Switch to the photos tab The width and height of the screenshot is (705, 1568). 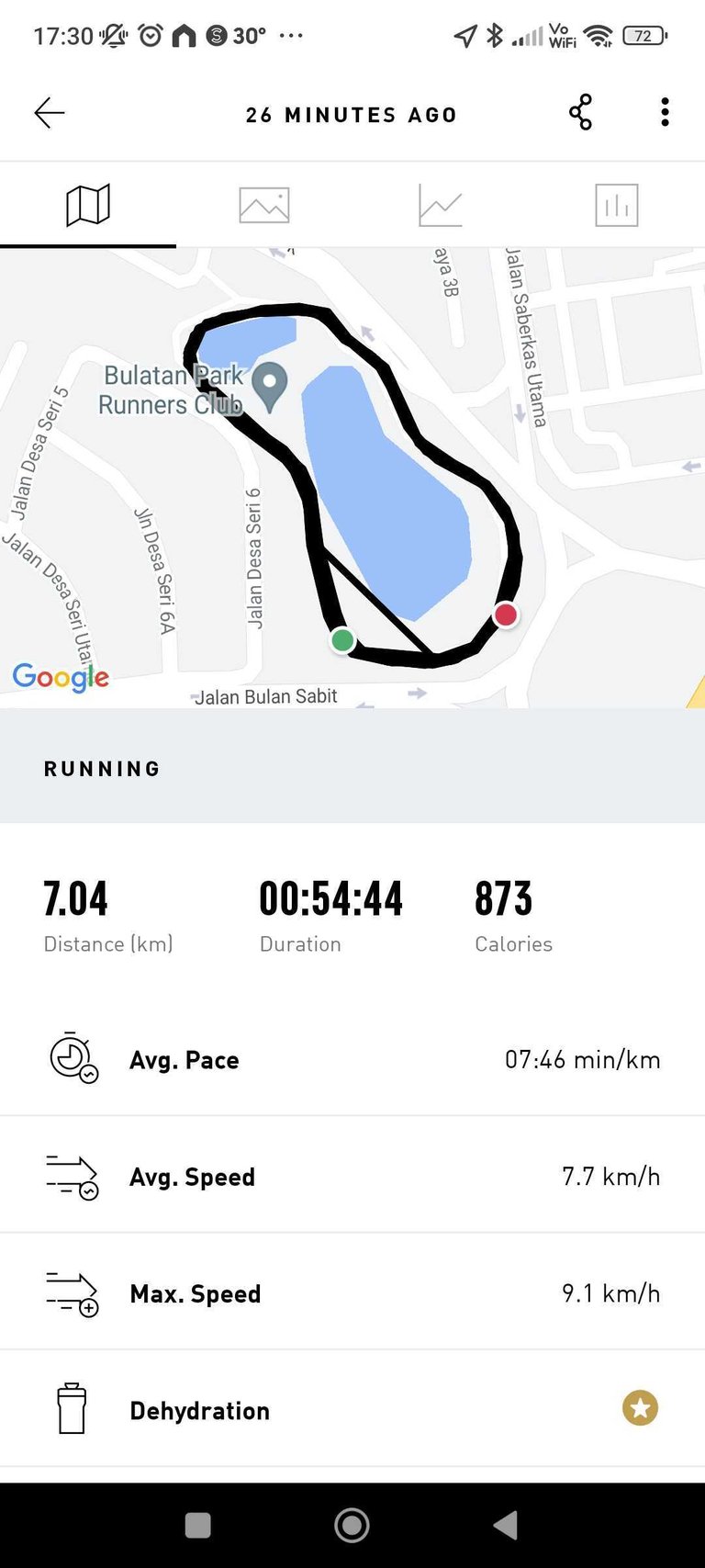pos(264,204)
